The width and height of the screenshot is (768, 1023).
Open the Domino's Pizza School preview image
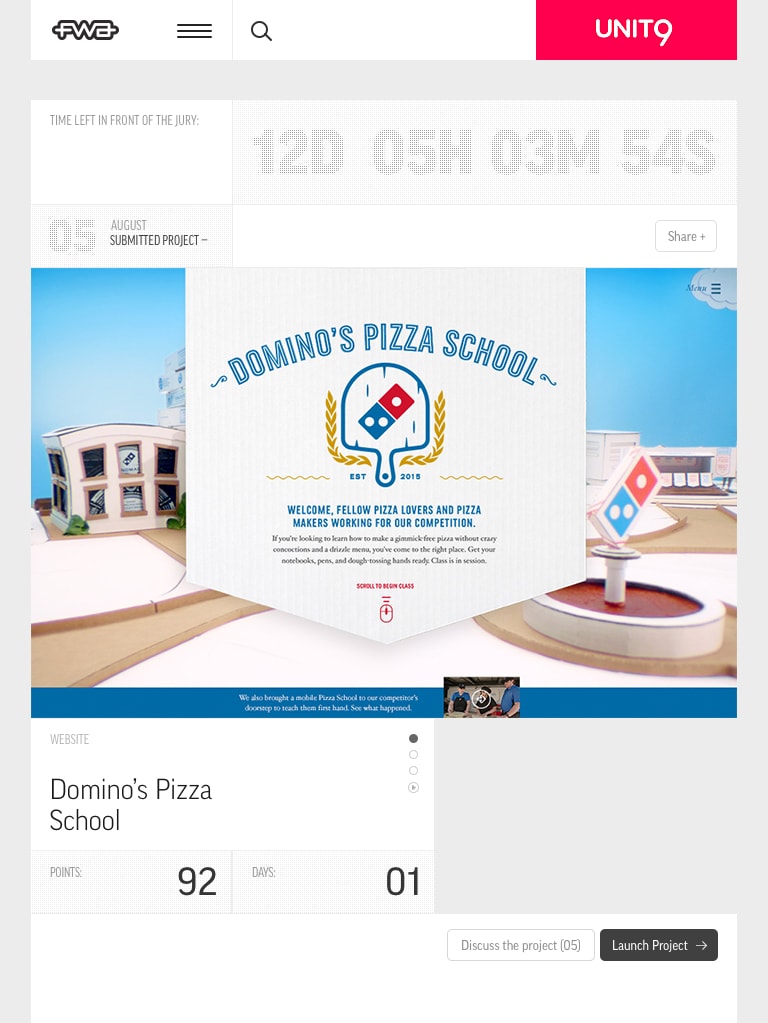coord(384,492)
